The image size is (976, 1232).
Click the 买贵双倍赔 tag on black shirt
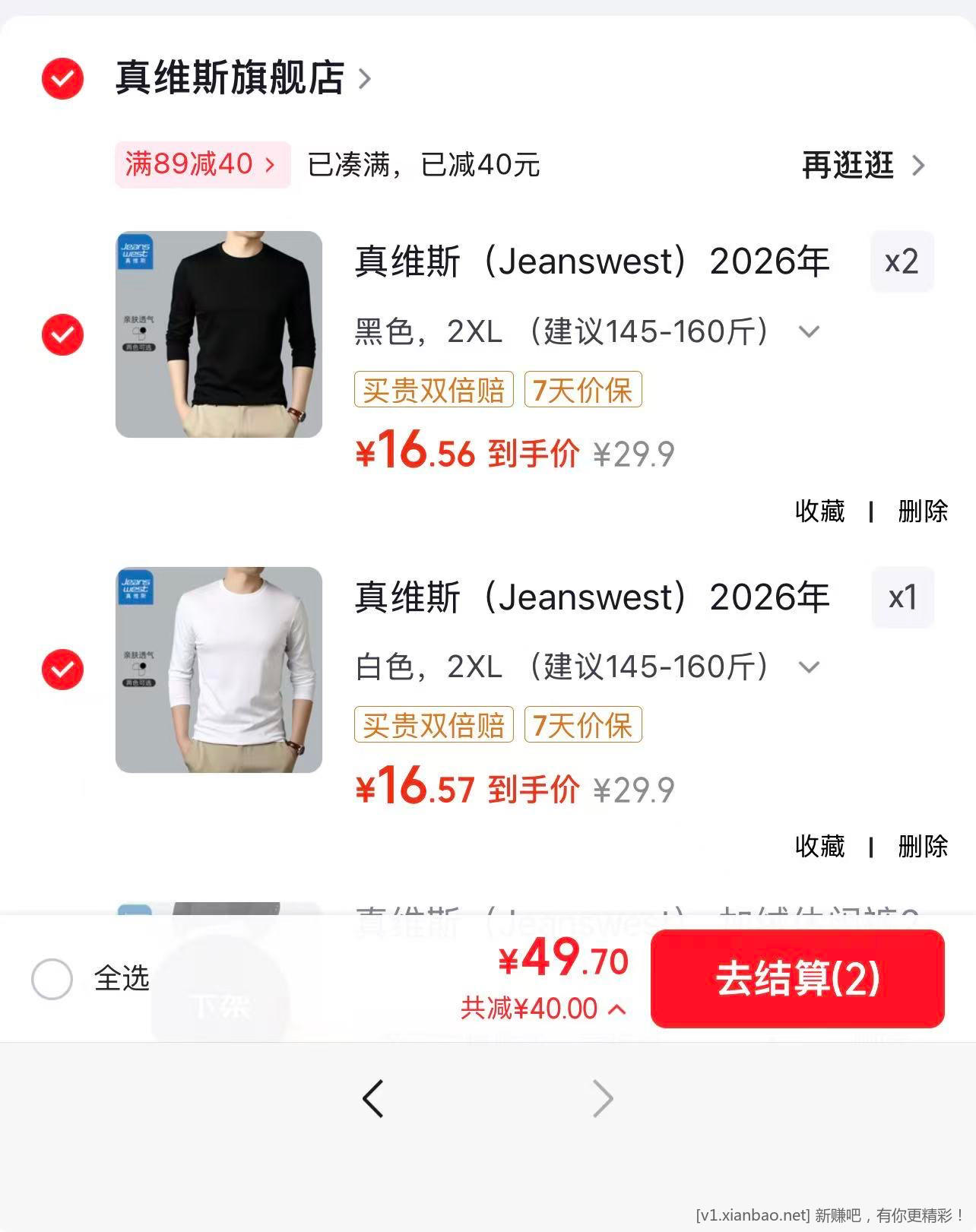433,389
